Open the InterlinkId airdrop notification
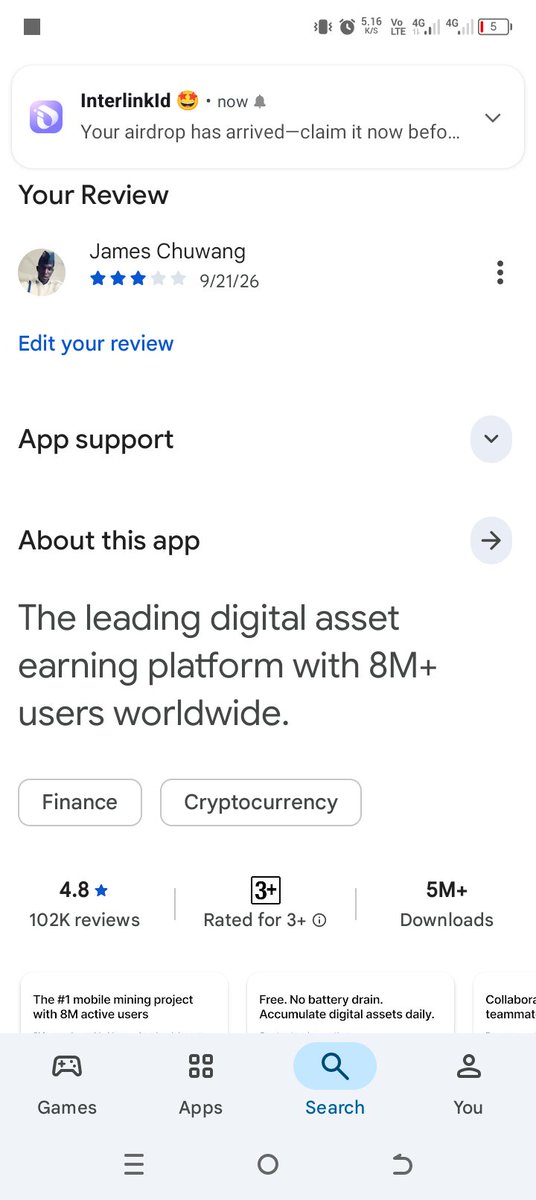Image resolution: width=536 pixels, height=1200 pixels. (268, 117)
